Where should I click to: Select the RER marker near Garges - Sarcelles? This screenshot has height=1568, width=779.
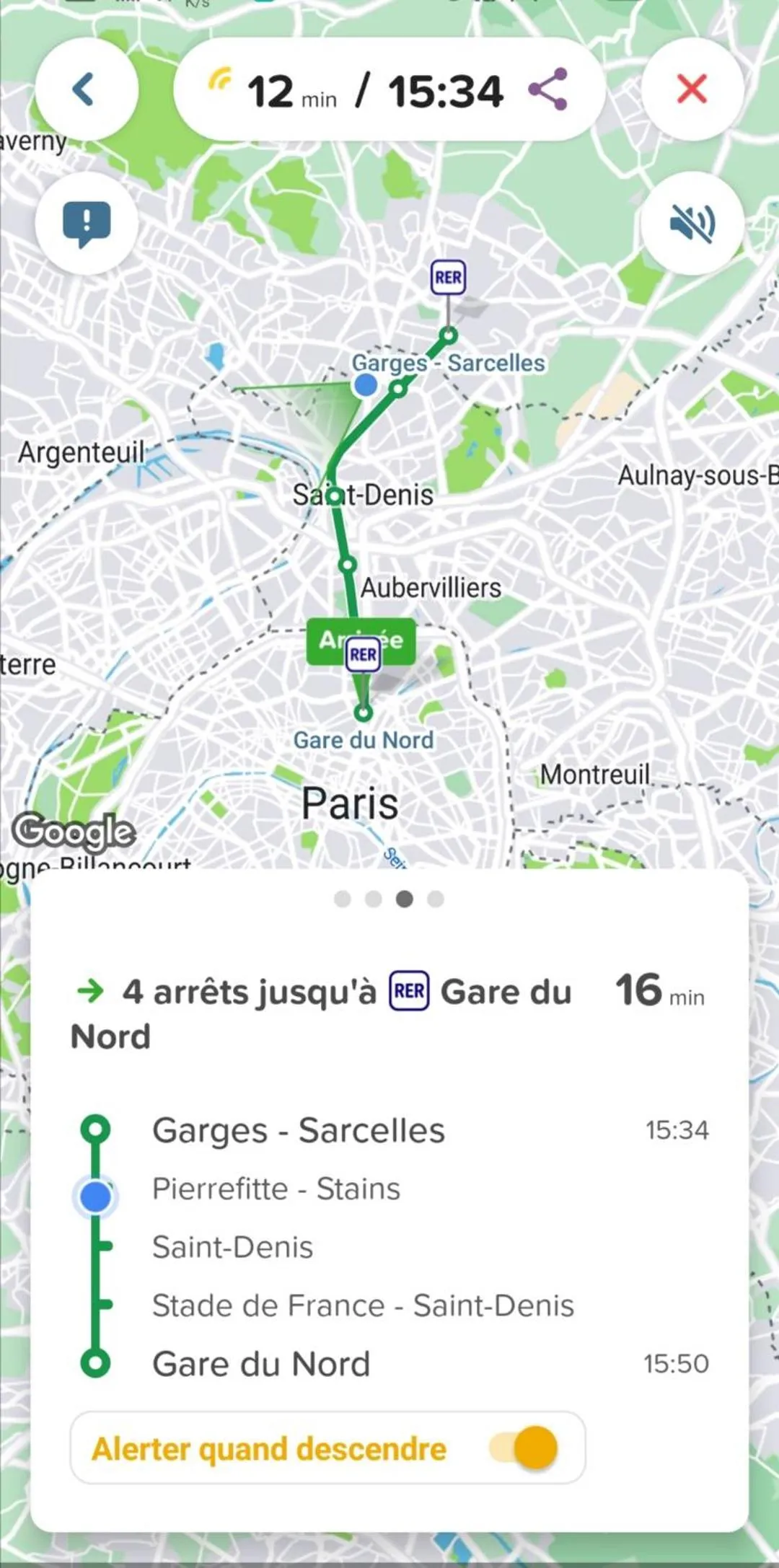[448, 278]
